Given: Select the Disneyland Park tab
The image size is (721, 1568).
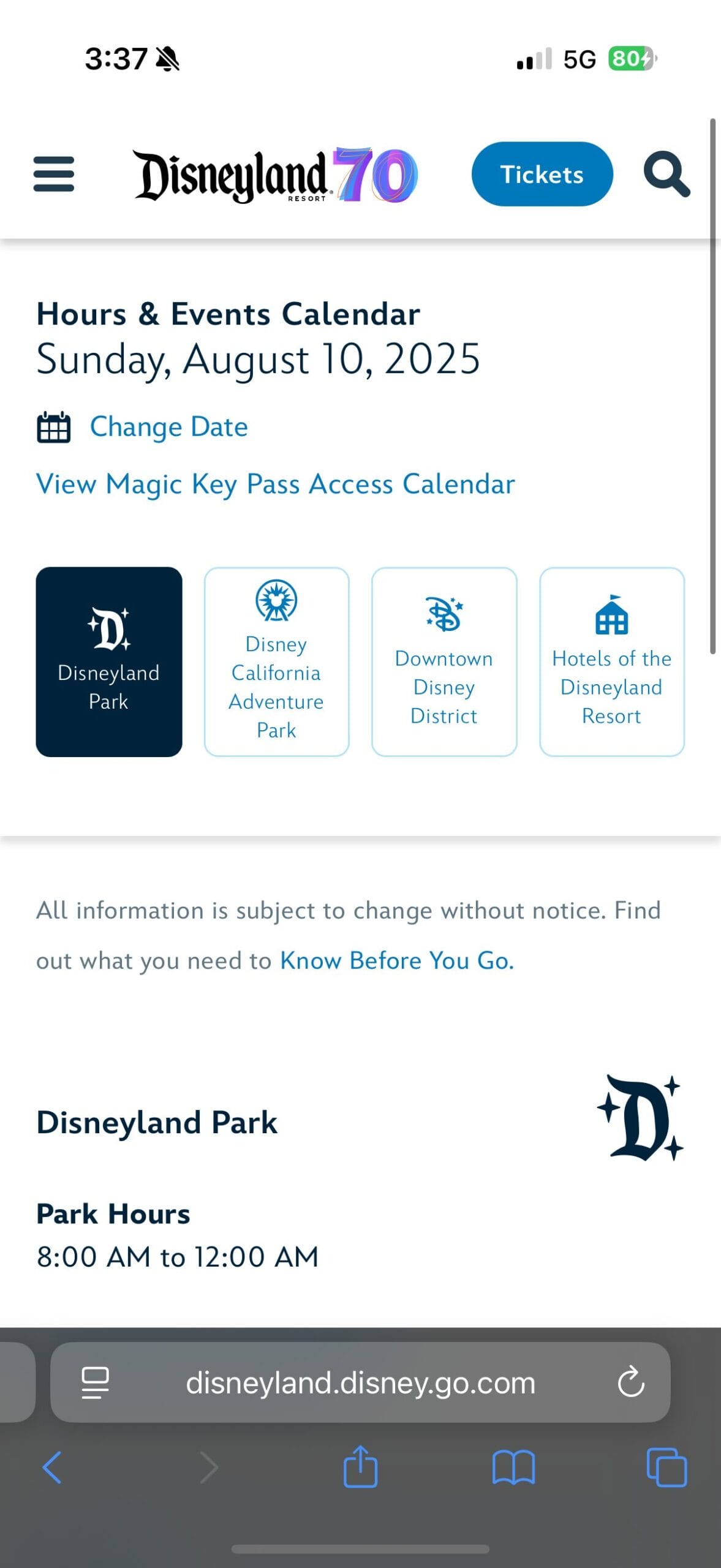Looking at the screenshot, I should (x=109, y=661).
